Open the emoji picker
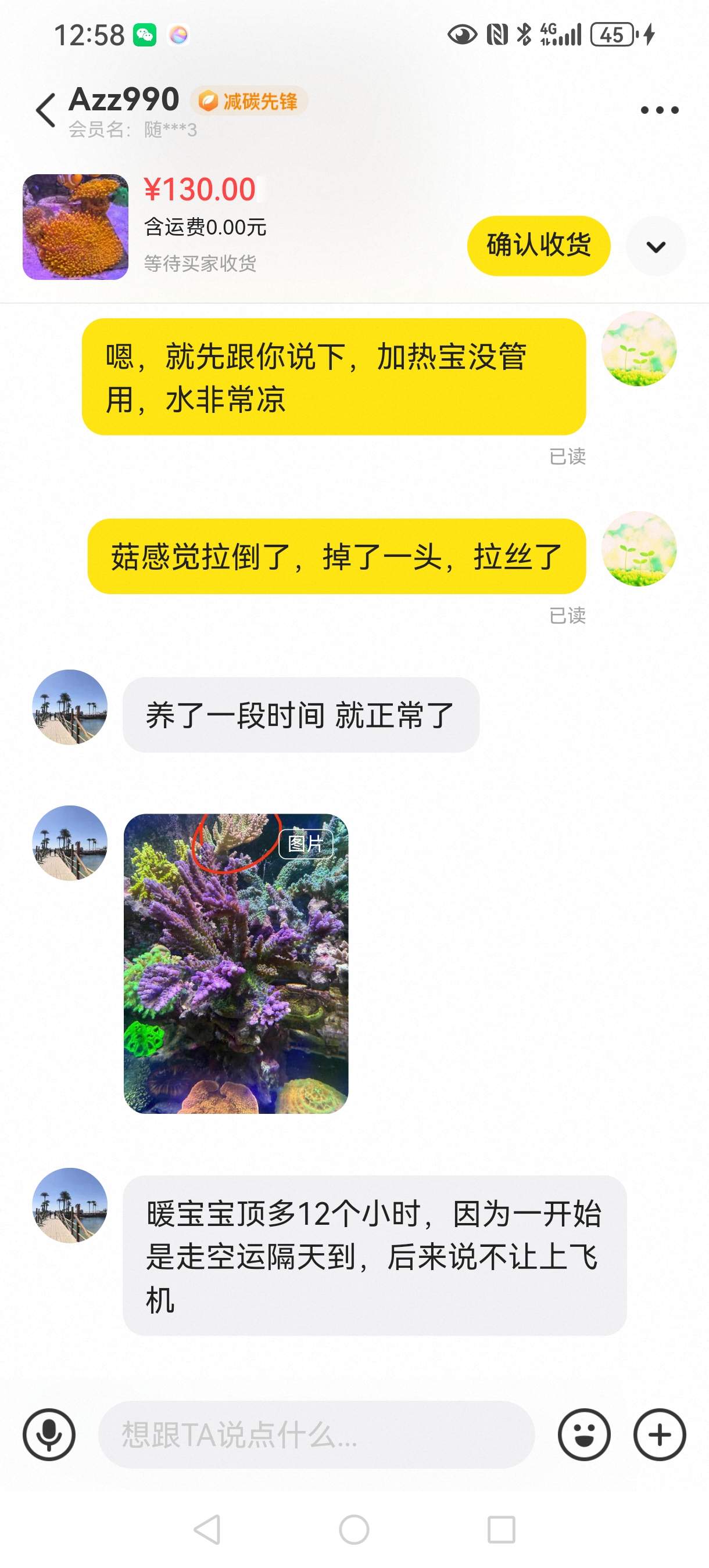 (583, 1434)
